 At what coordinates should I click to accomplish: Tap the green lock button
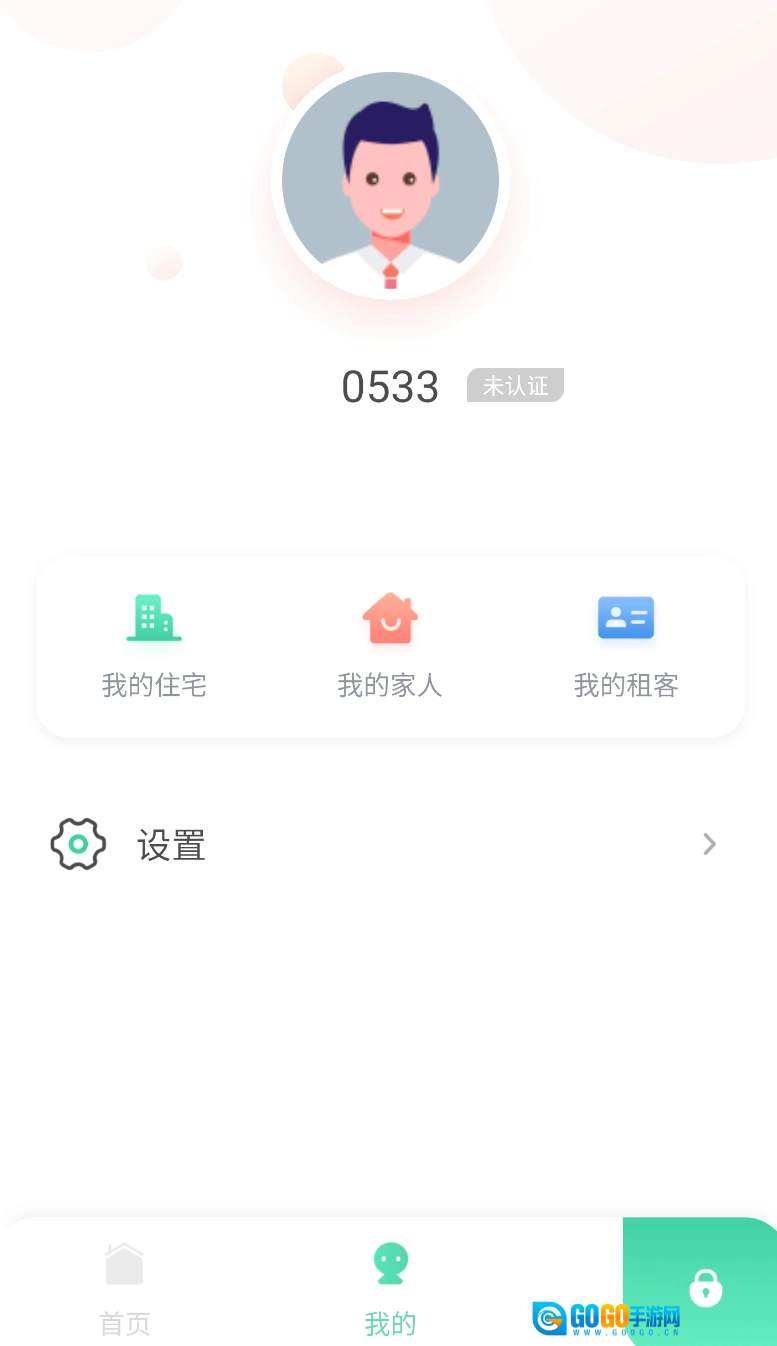(705, 1286)
